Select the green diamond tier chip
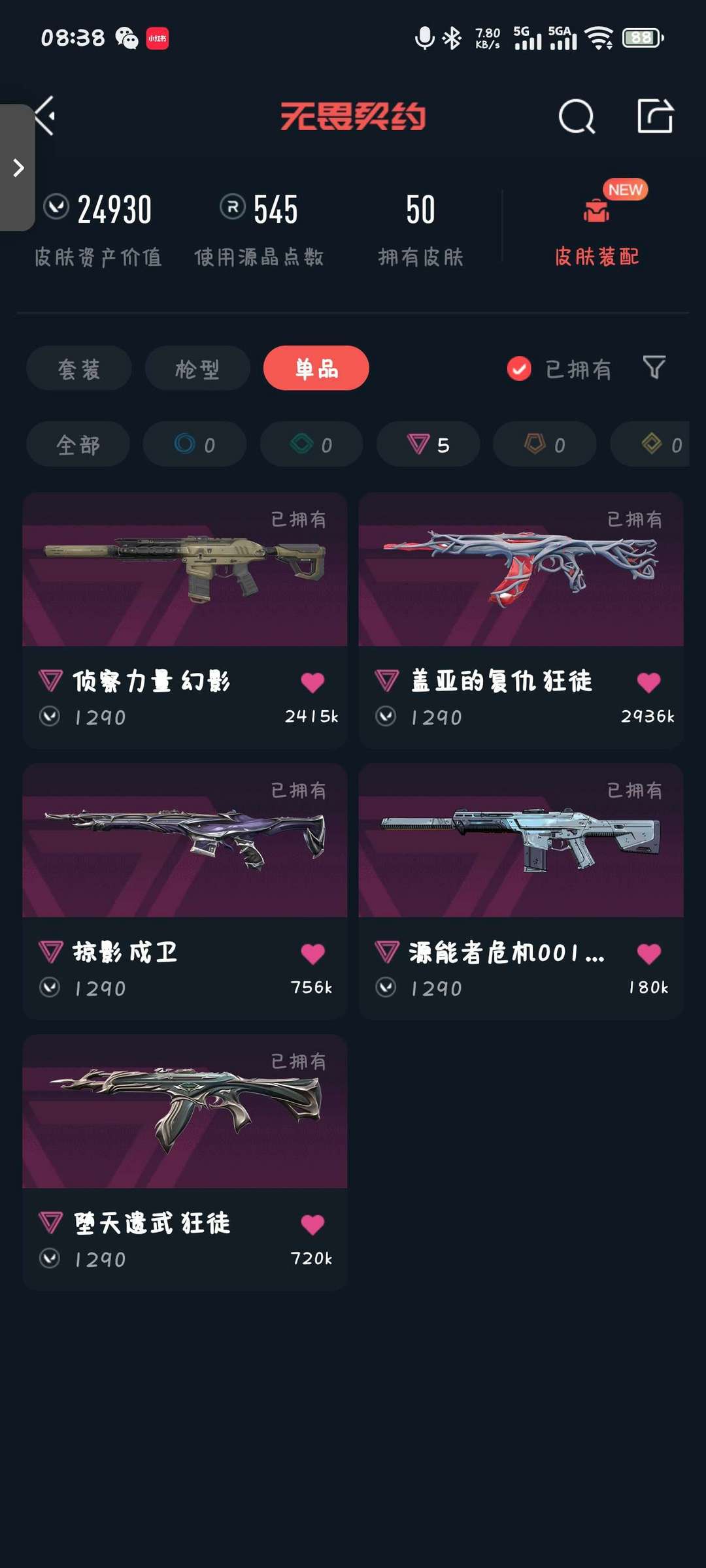Viewport: 706px width, 1568px height. [x=312, y=444]
